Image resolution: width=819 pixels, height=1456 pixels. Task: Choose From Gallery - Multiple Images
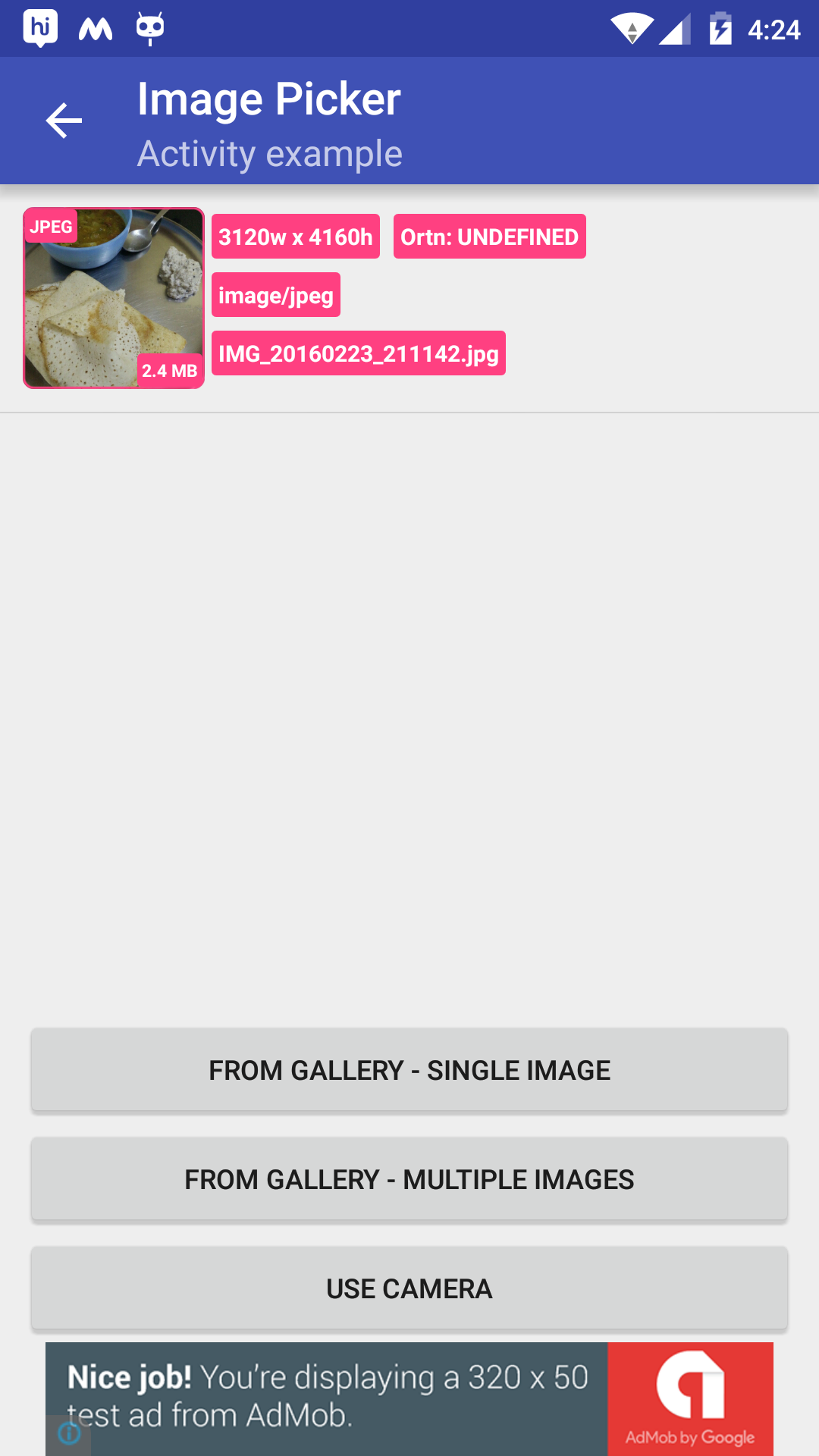[x=409, y=1179]
